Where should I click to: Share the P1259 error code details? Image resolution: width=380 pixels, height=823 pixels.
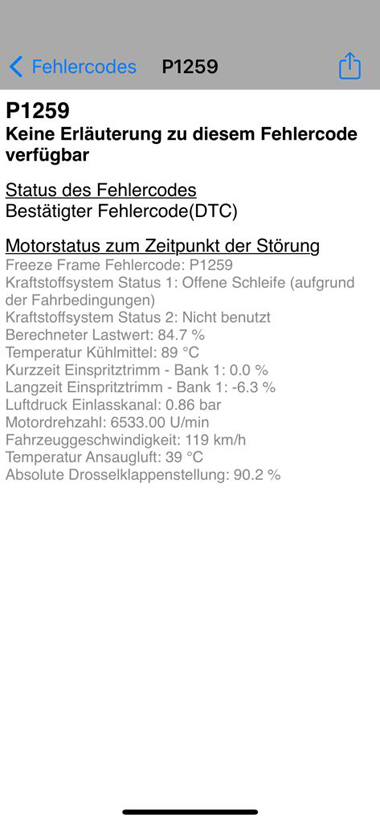click(350, 66)
